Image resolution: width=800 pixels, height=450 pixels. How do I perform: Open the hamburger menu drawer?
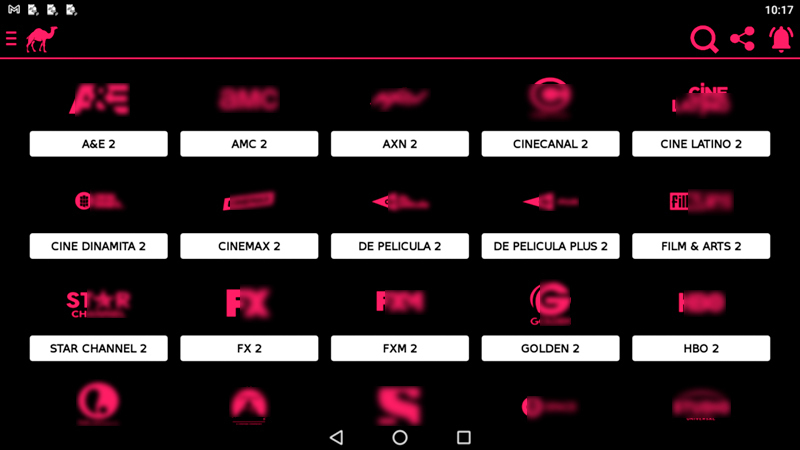[11, 39]
